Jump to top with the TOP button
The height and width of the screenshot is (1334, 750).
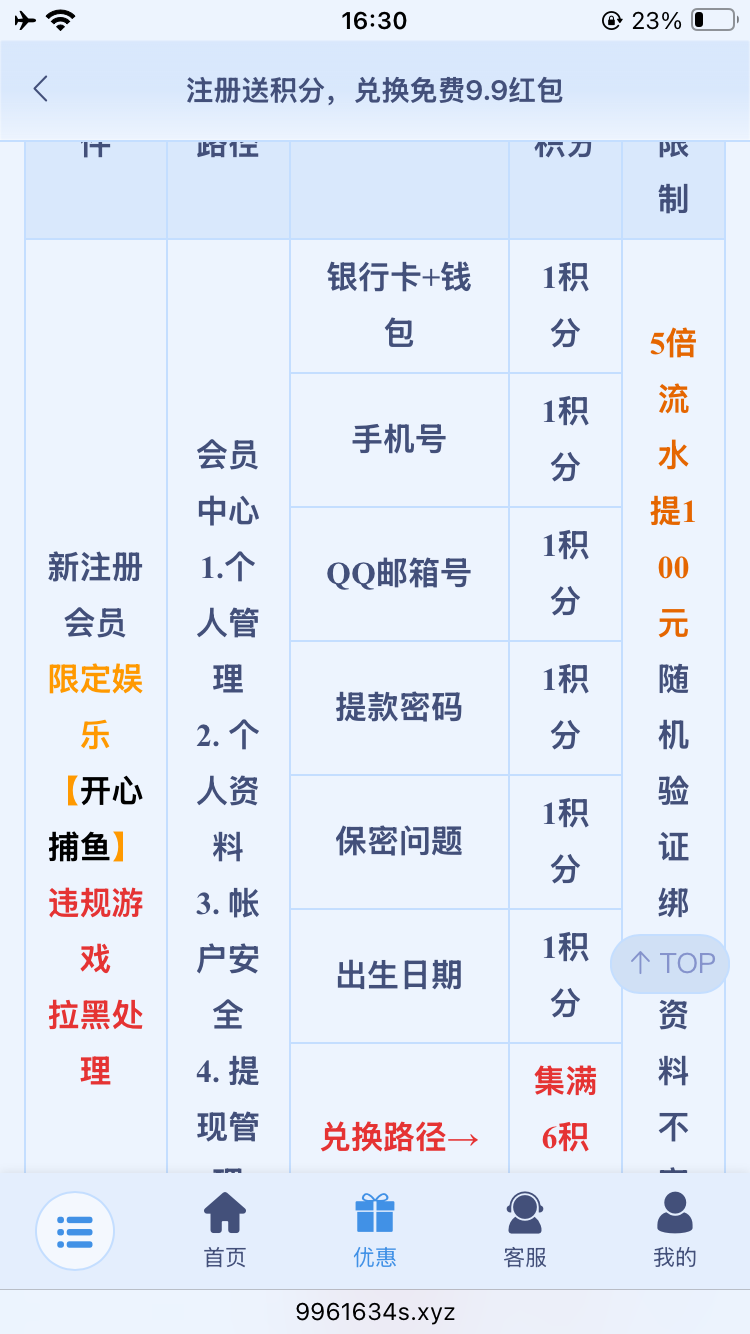click(x=670, y=963)
